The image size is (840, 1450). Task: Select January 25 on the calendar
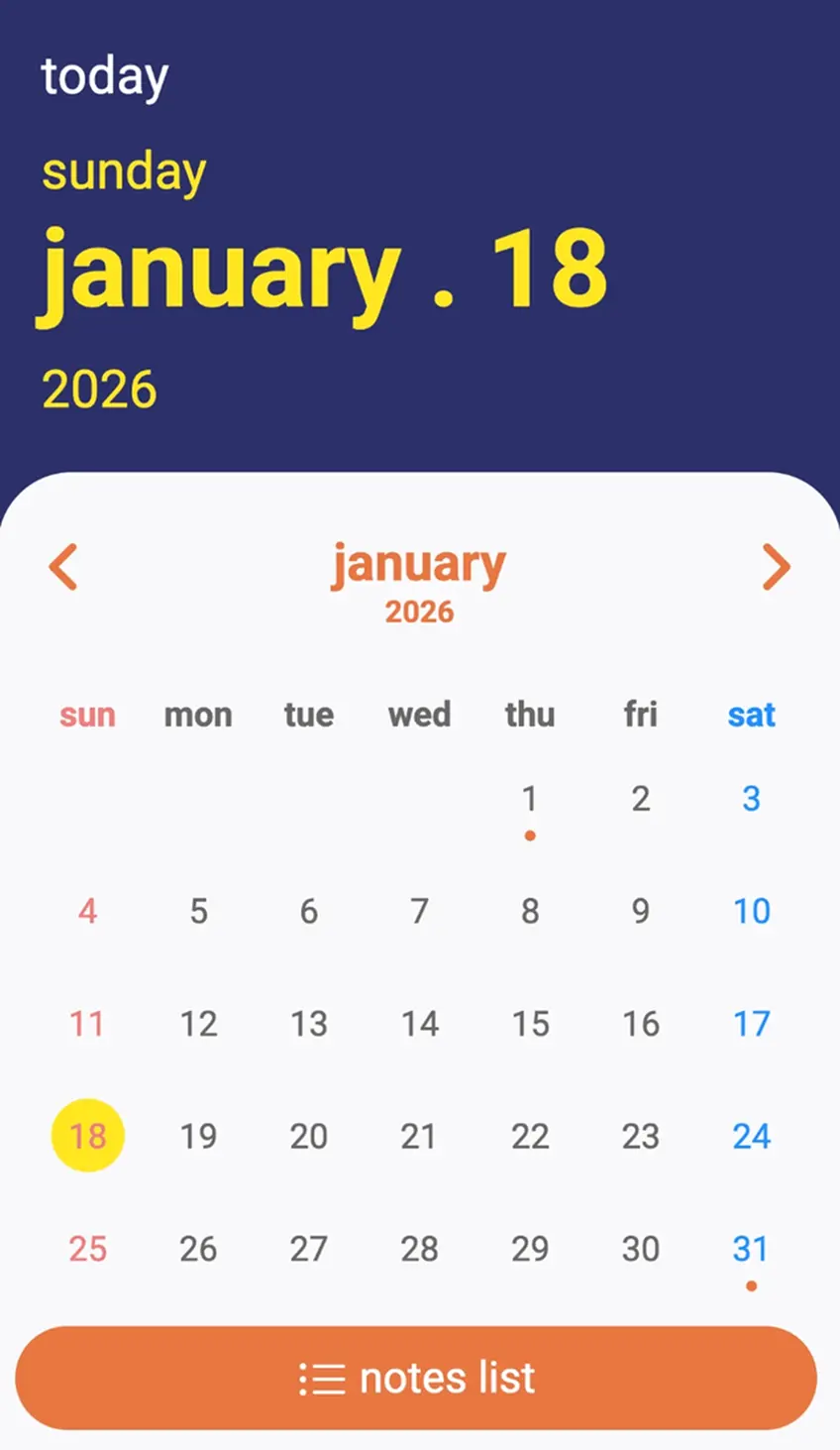tap(88, 1249)
